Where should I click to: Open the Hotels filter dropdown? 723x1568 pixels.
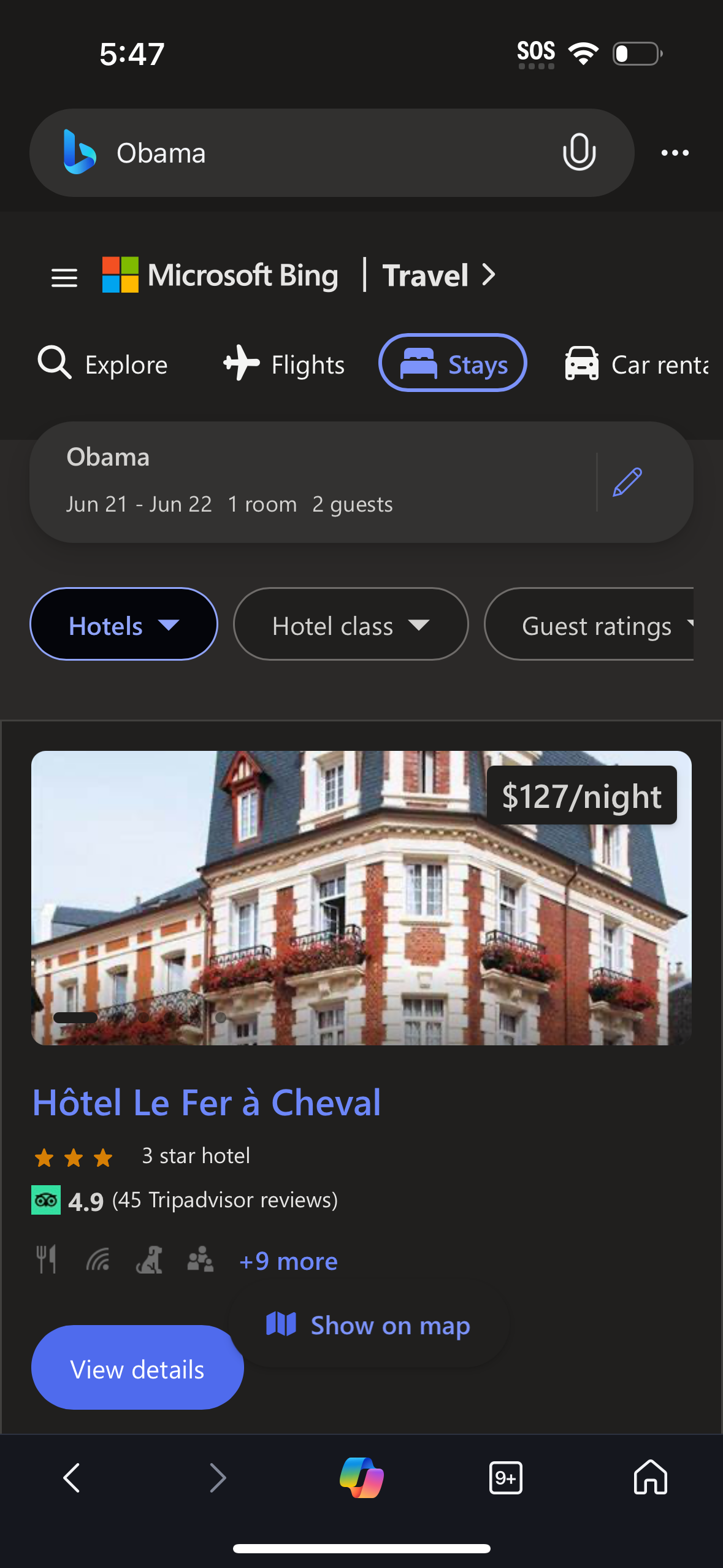click(x=123, y=624)
